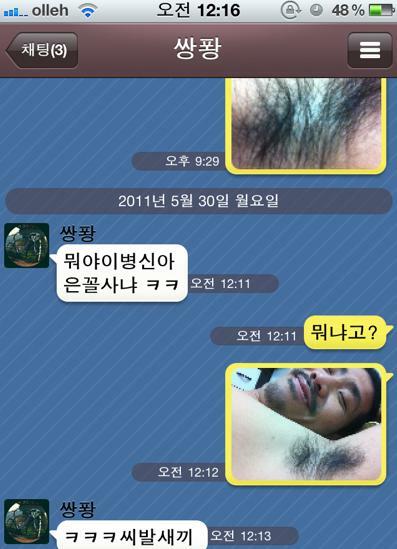397x549 pixels.
Task: Tap 쌍퐝's avatar beside the 12:13 message
Action: click(x=27, y=521)
